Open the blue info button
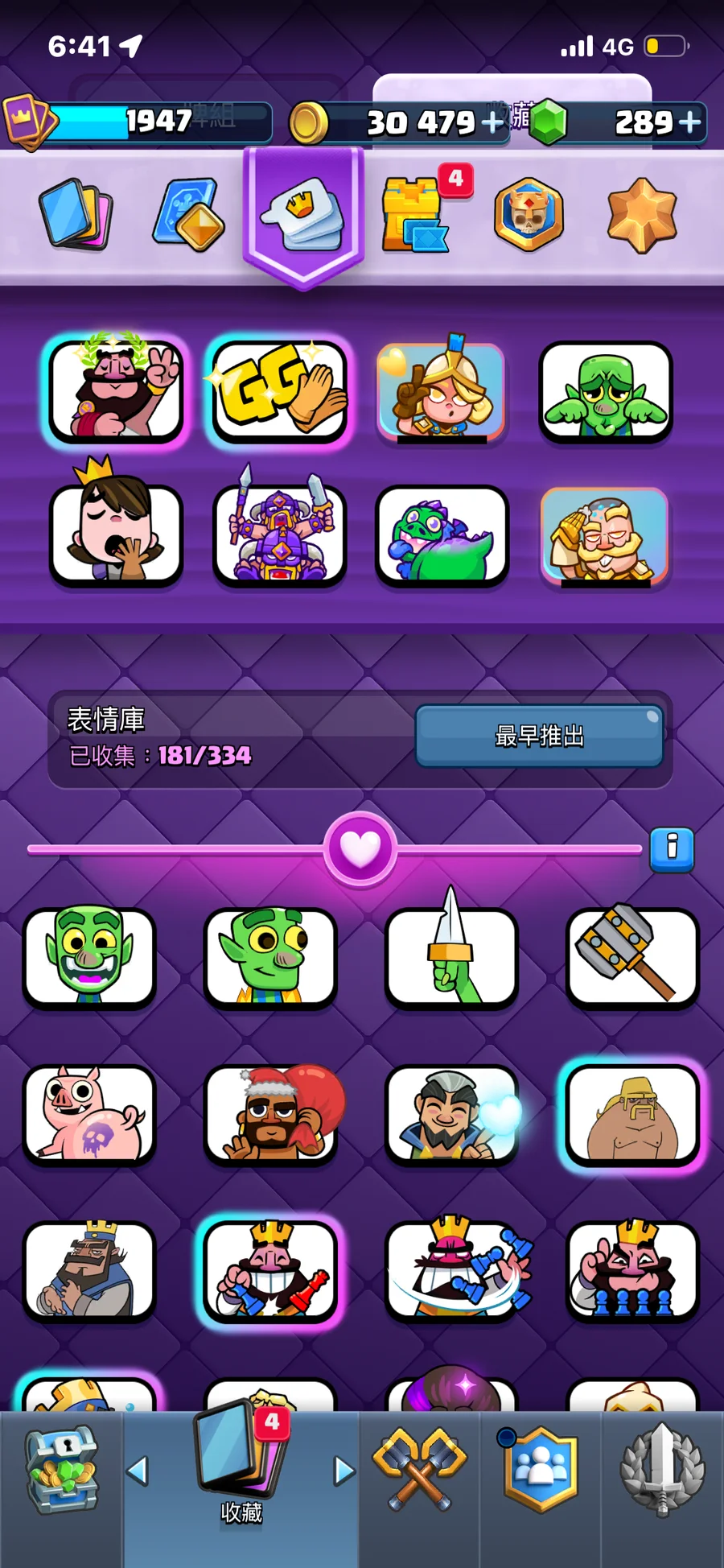724x1568 pixels. click(672, 848)
